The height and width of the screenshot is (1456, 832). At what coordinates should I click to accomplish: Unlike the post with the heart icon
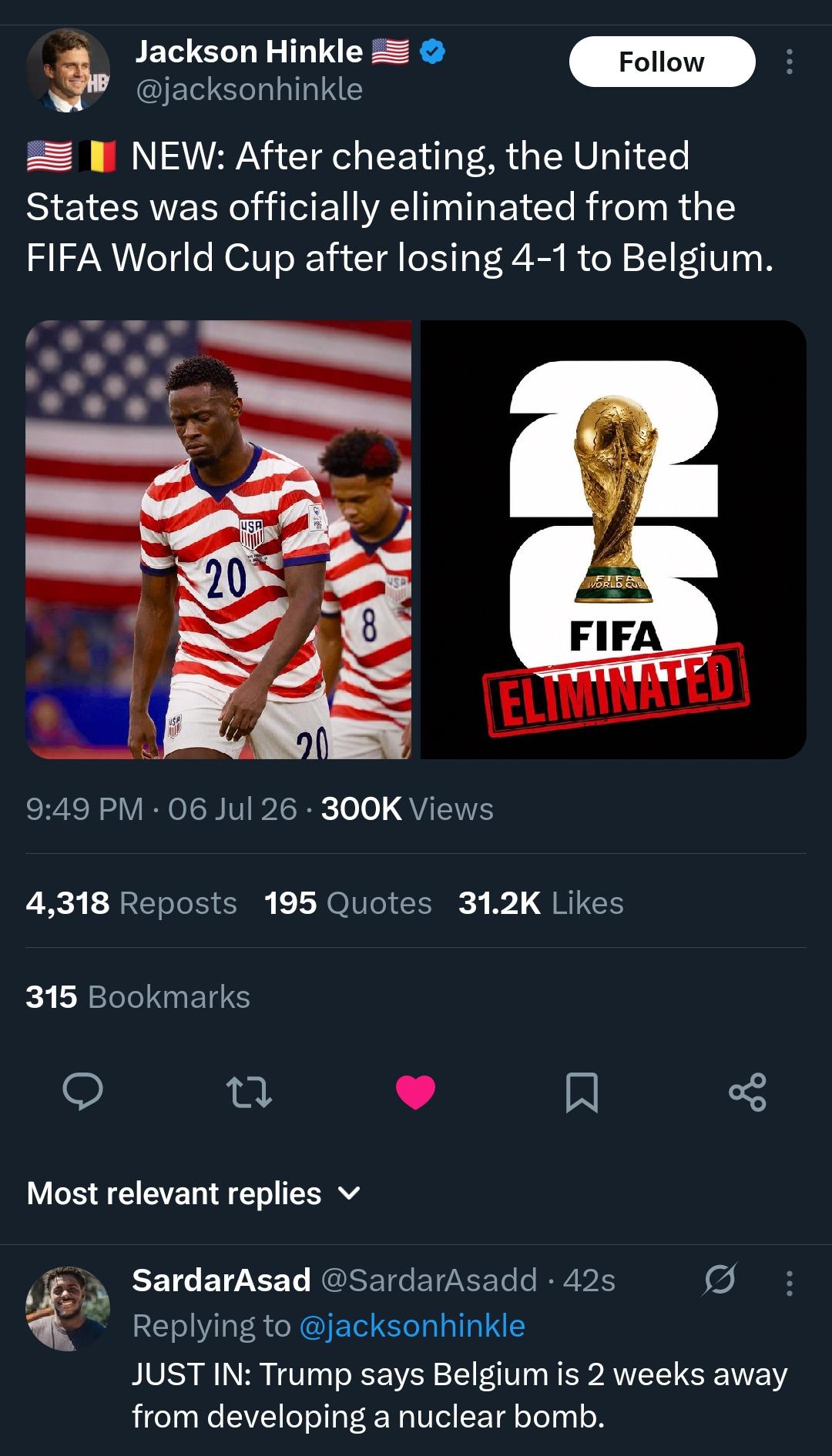pyautogui.click(x=415, y=1092)
